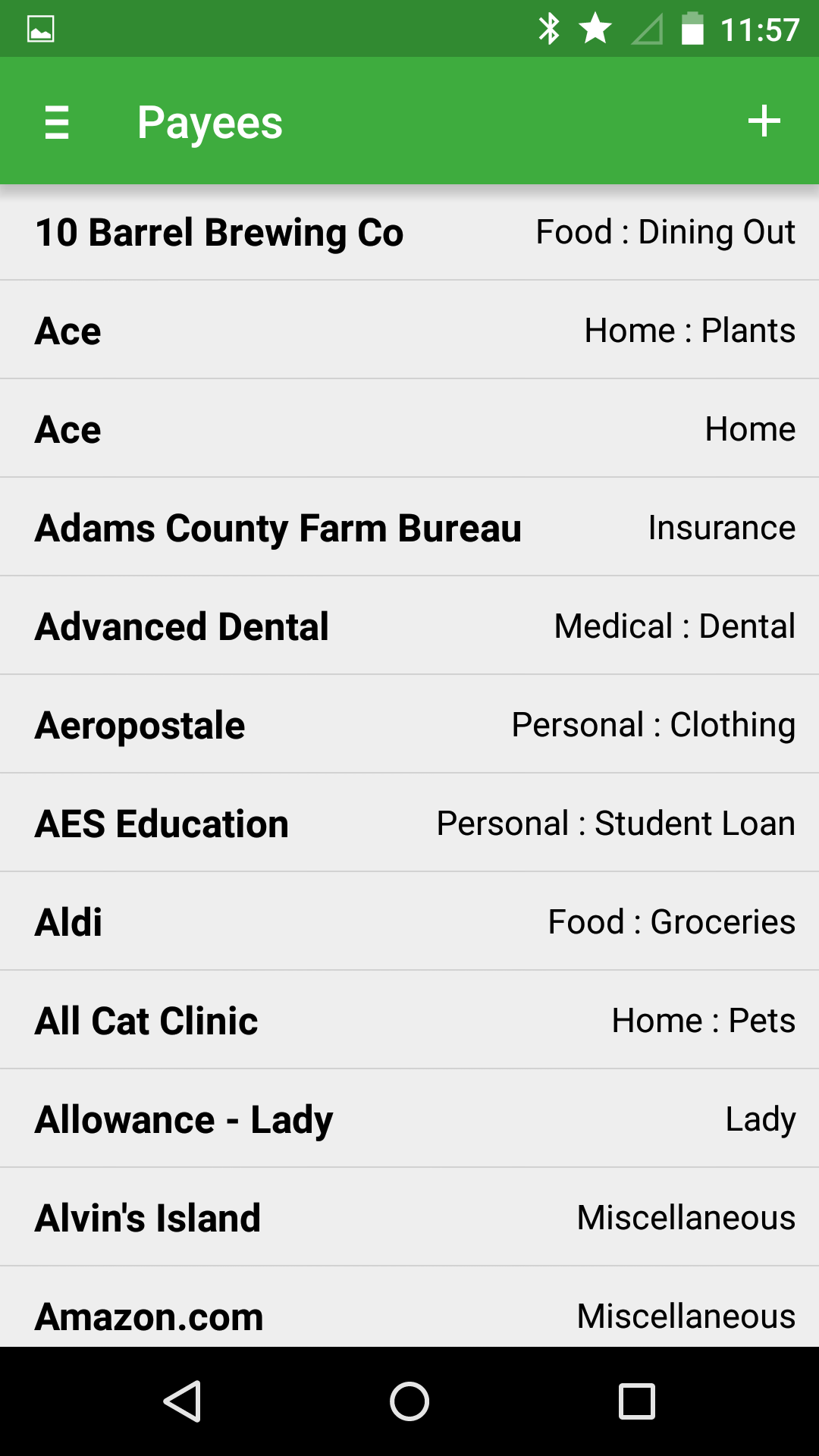Open the Ace payee categorized under Plants
819x1456 pixels.
[x=409, y=330]
